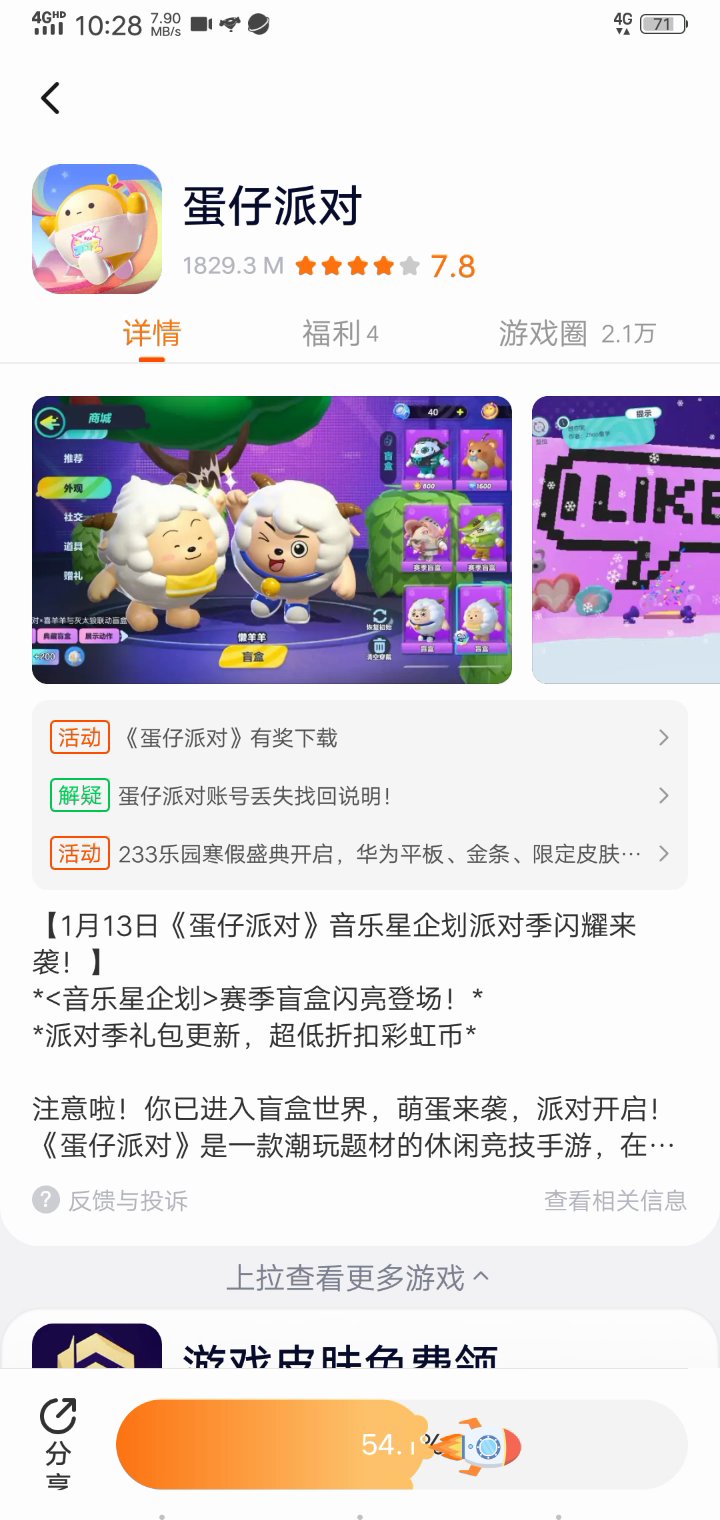720x1520 pixels.
Task: View the pink LIKE screenshot
Action: tap(628, 540)
